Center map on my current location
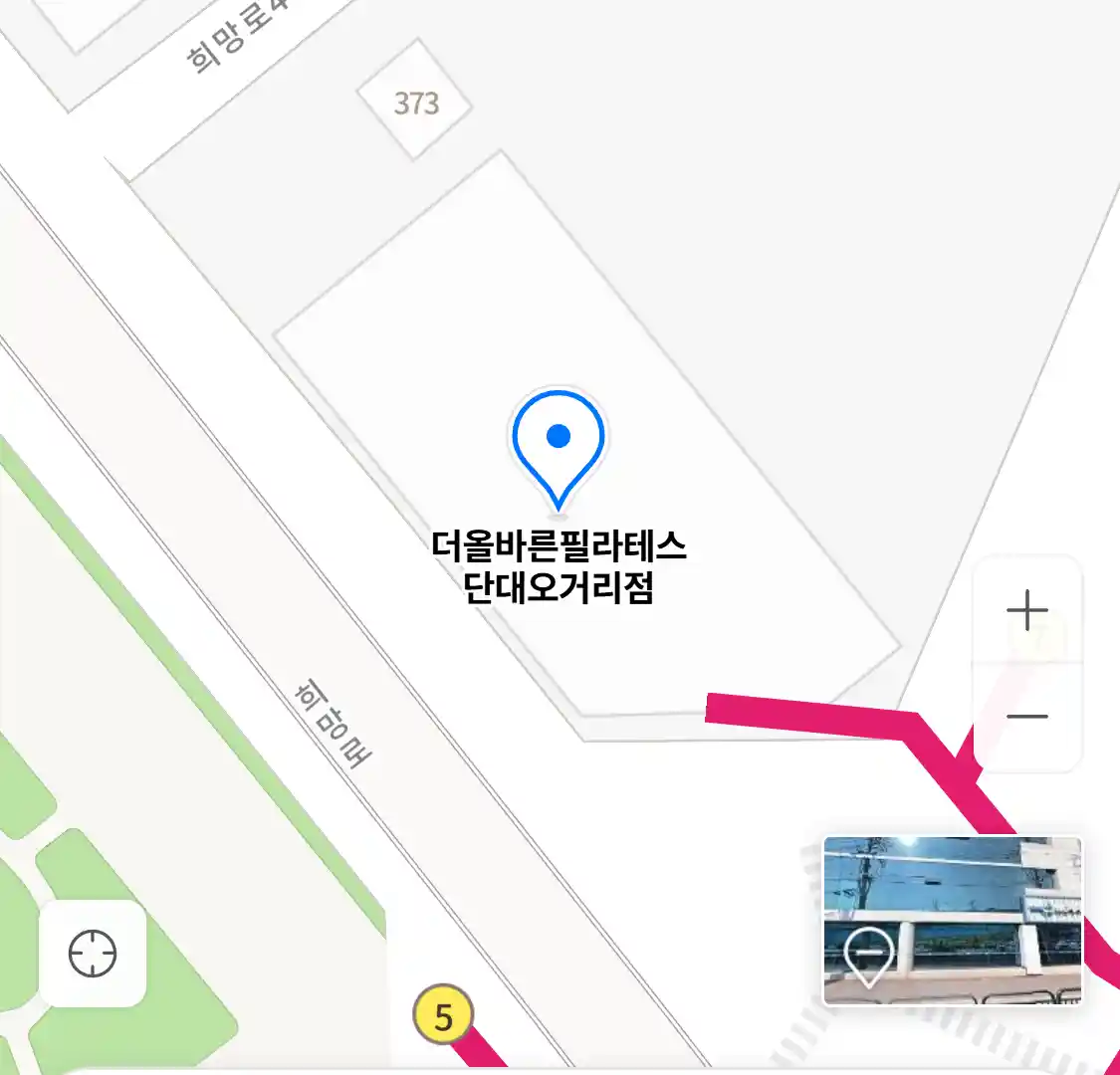 pyautogui.click(x=93, y=954)
